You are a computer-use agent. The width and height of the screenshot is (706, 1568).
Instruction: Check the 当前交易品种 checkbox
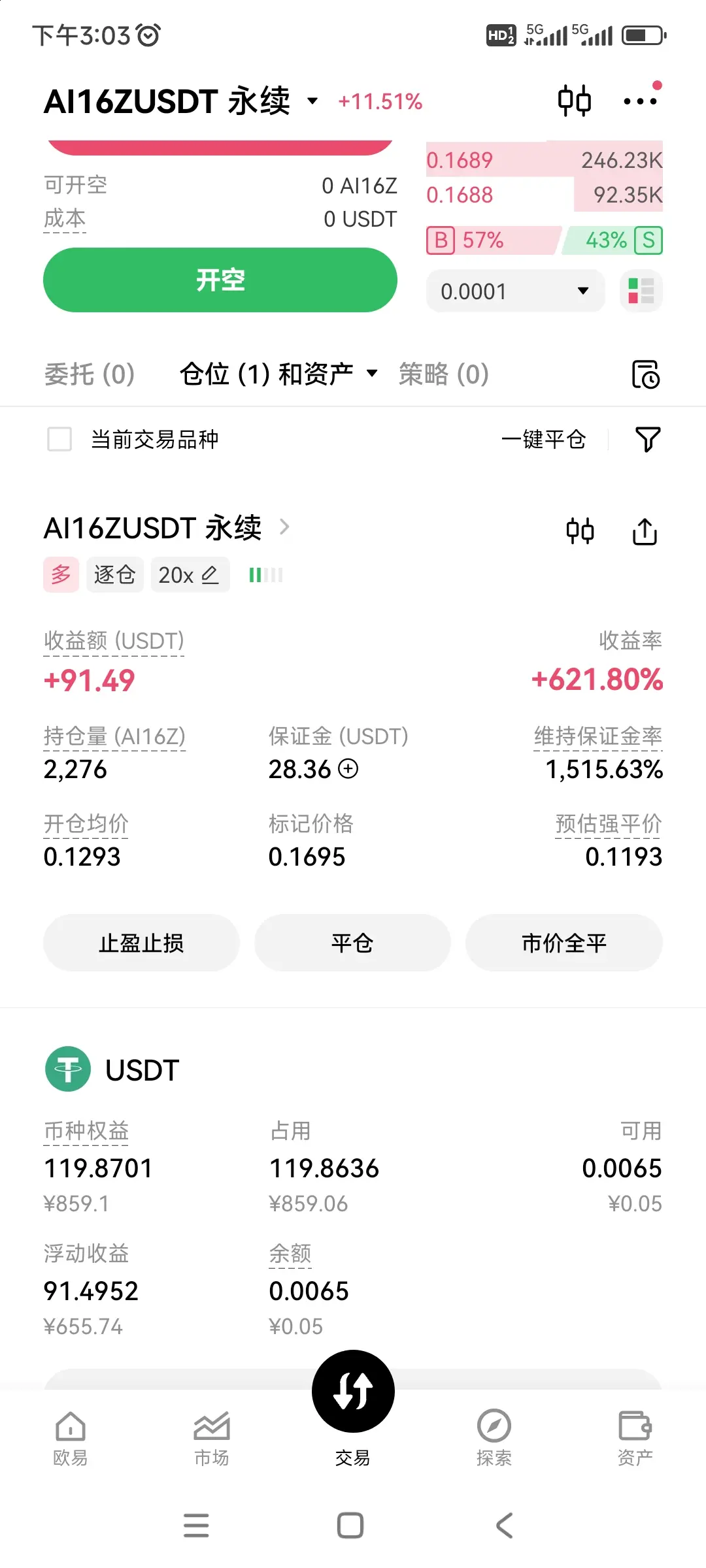pos(59,439)
